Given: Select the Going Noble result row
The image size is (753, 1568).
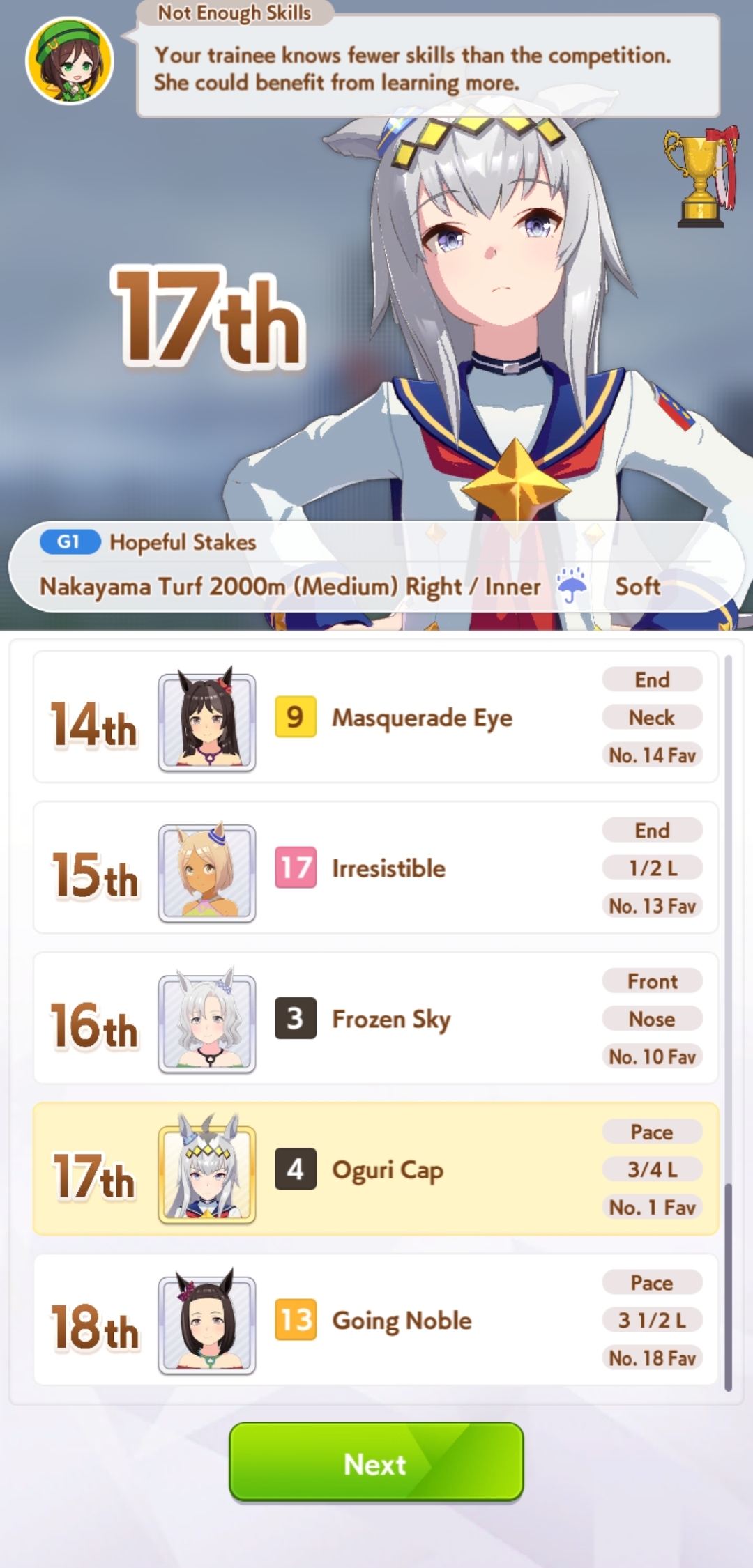Looking at the screenshot, I should pos(376,1319).
